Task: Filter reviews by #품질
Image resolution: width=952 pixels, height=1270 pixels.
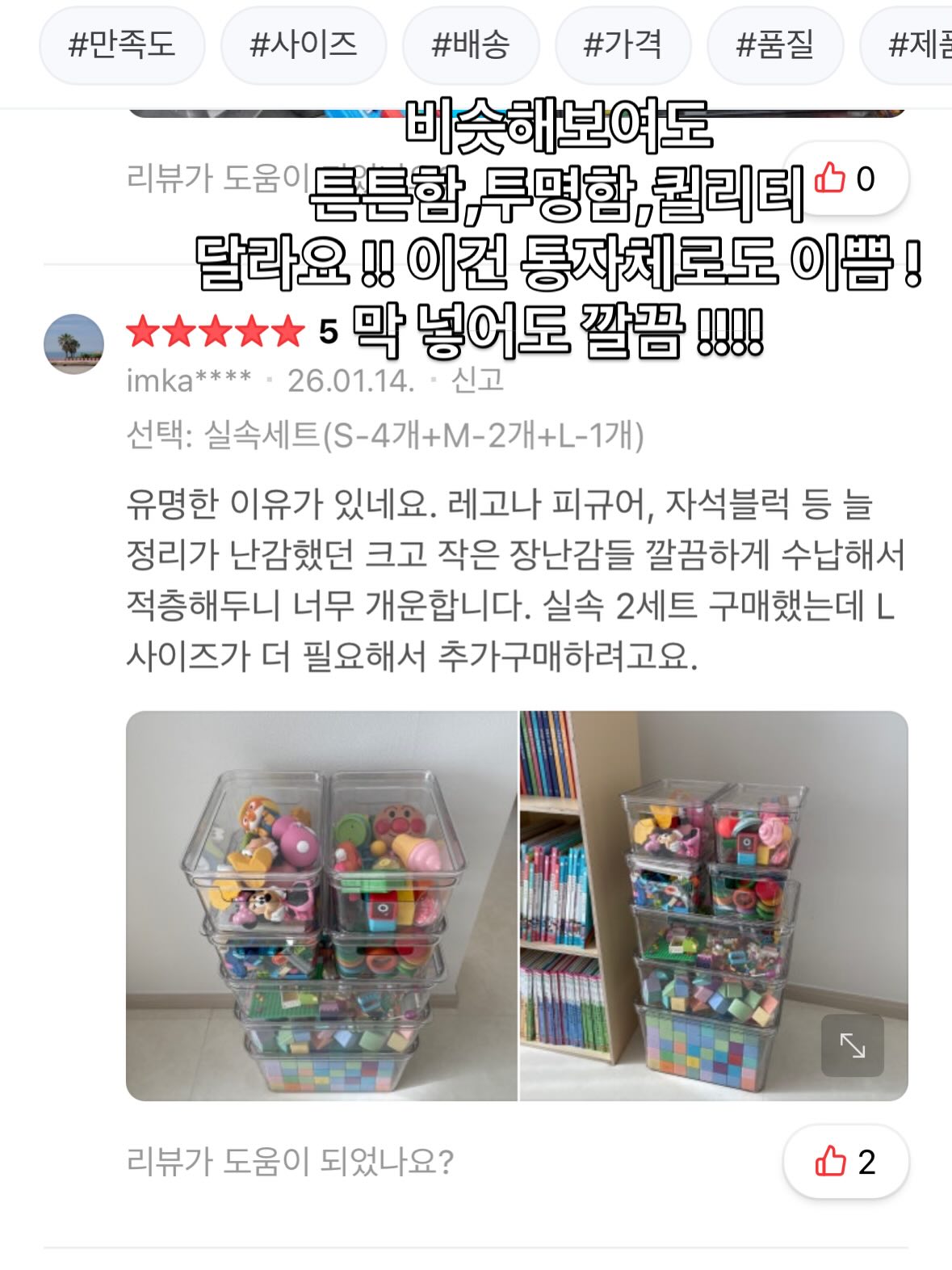Action: coord(775,45)
